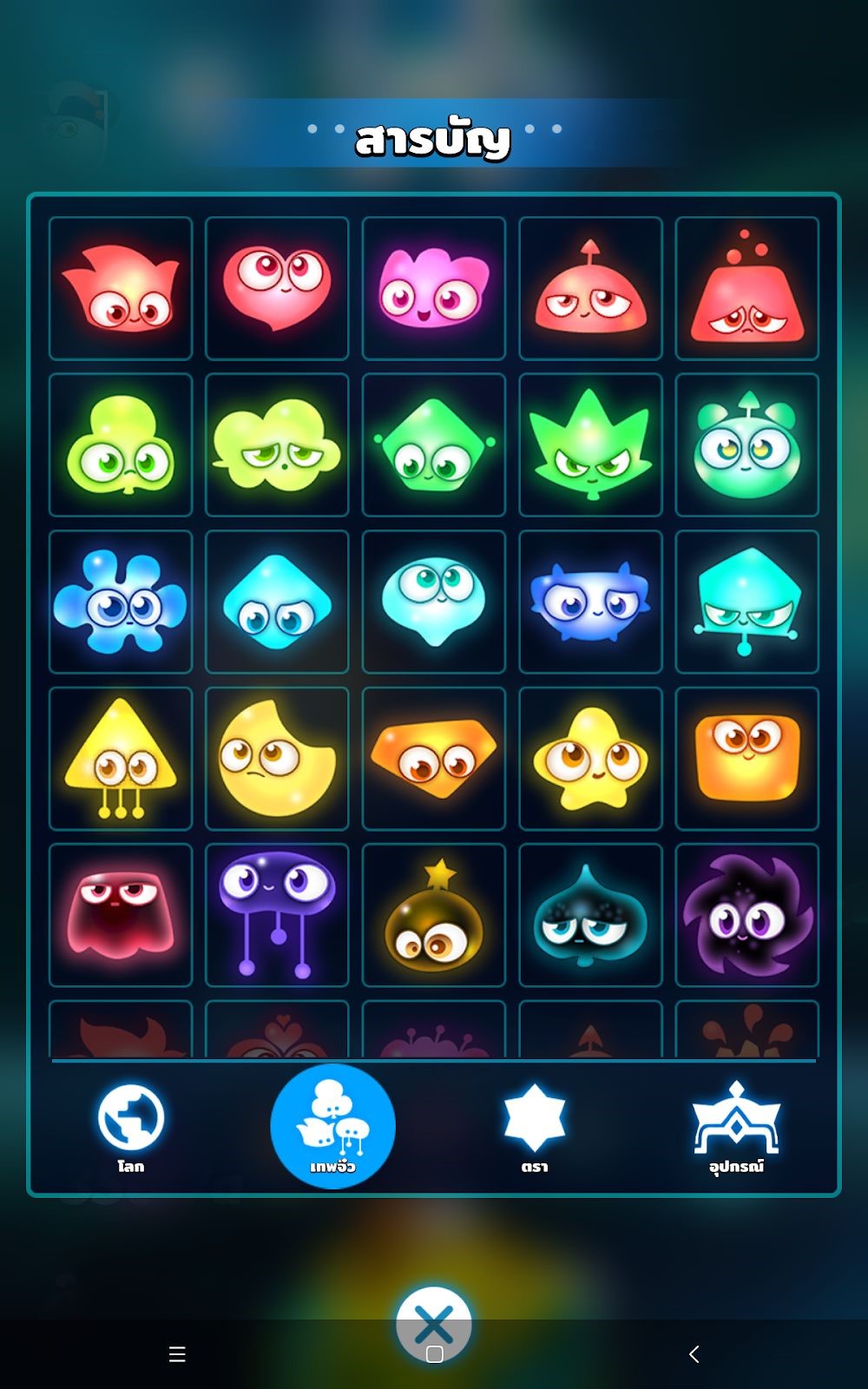Tap the green clover-shaped creature

point(121,445)
